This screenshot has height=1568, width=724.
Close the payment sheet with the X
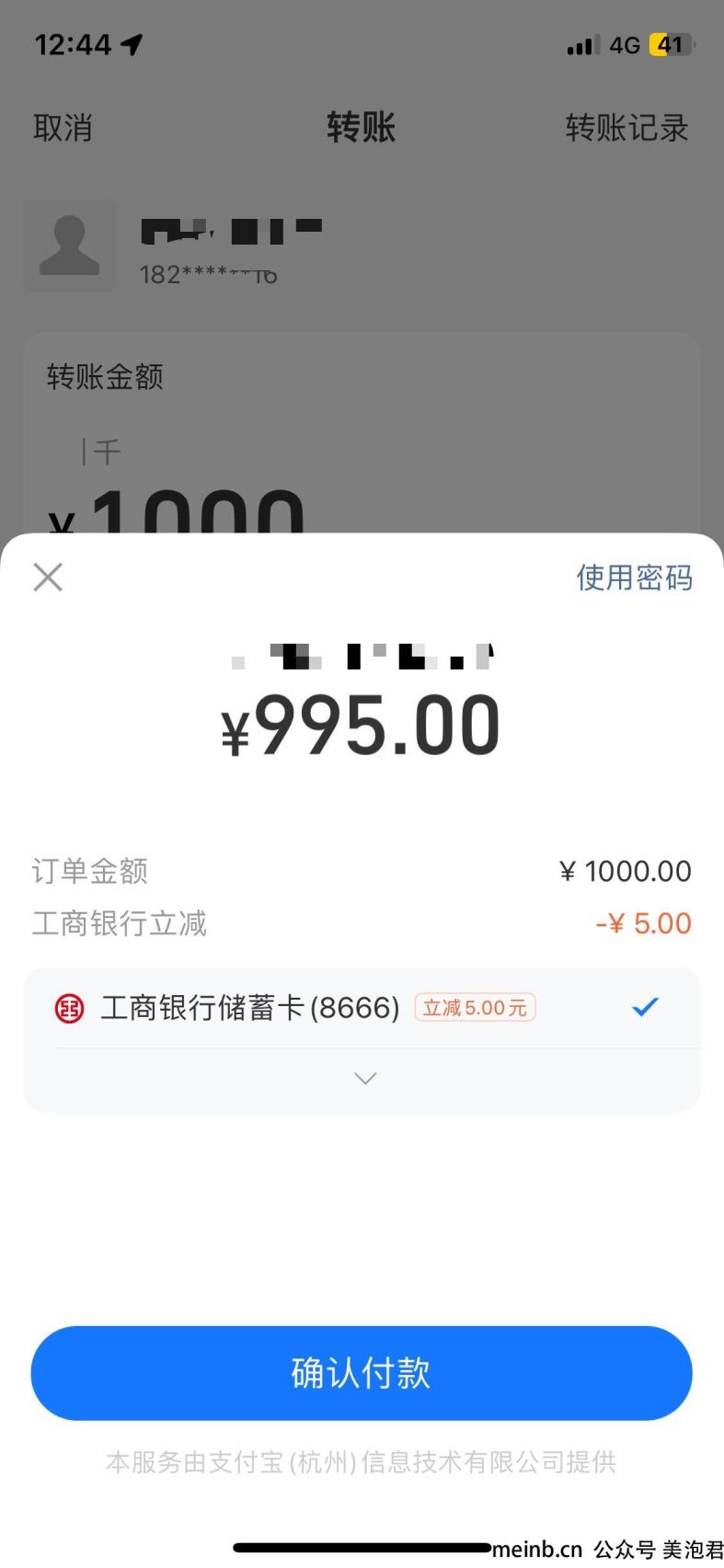(48, 578)
